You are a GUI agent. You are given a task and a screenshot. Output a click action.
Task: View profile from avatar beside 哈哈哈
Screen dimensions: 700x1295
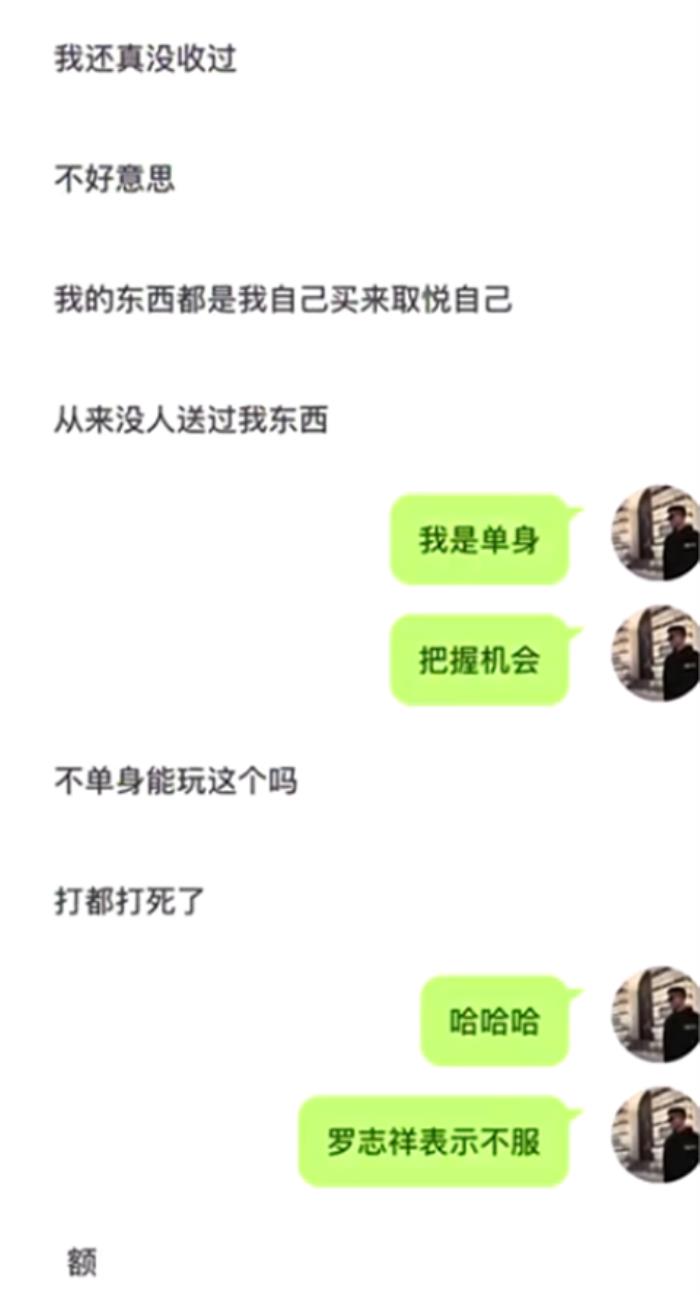[656, 1015]
